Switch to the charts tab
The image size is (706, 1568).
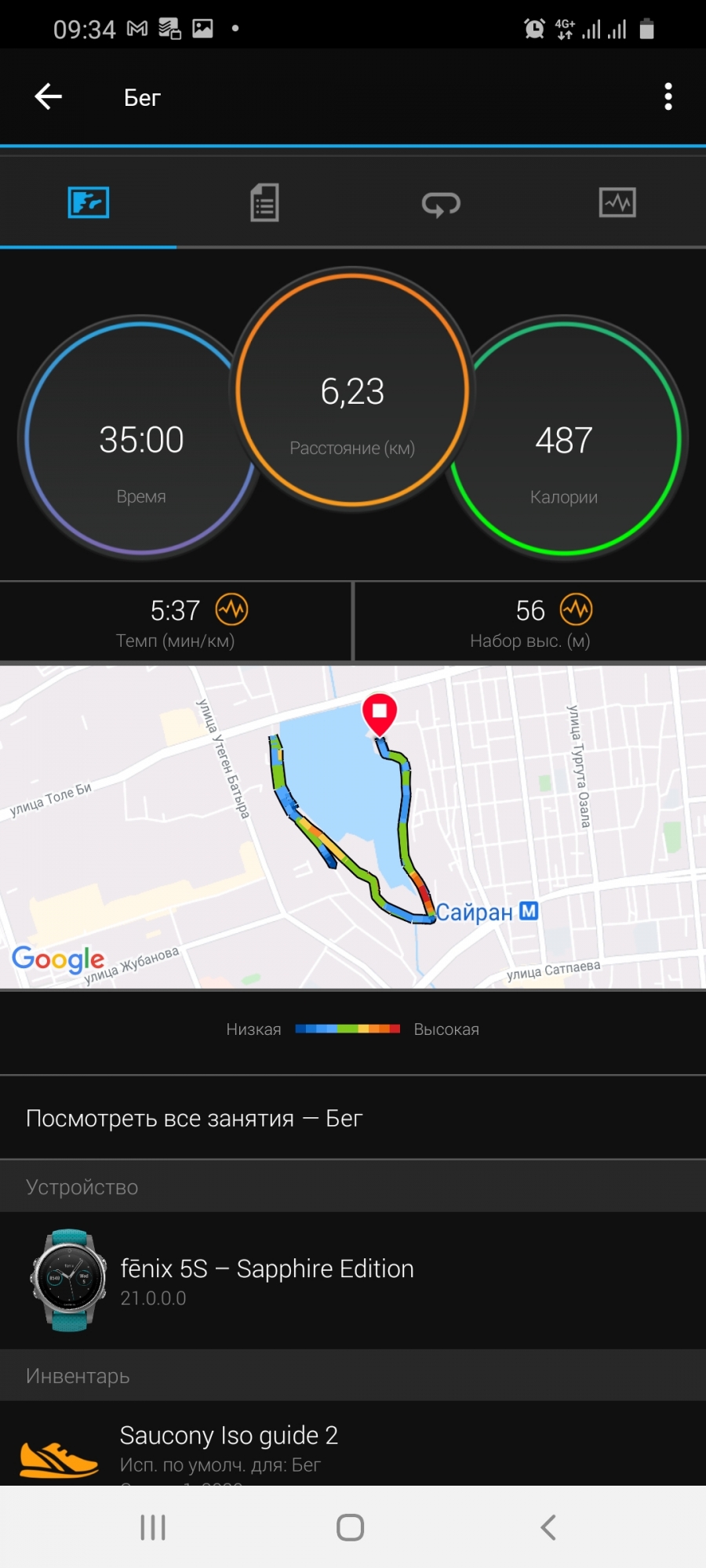coord(617,203)
